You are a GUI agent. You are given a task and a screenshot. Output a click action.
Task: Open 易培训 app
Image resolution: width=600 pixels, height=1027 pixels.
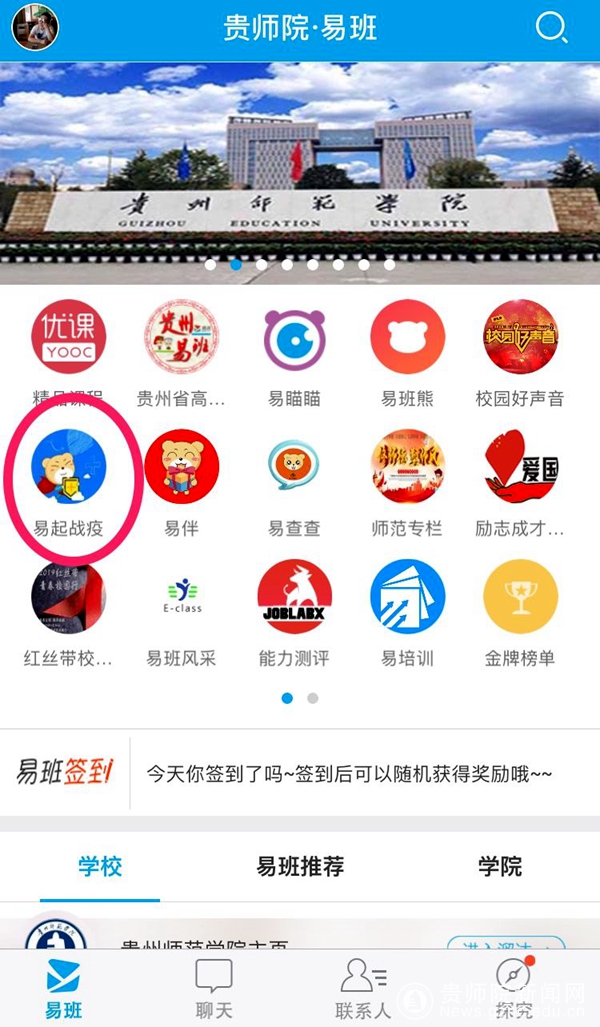click(407, 598)
